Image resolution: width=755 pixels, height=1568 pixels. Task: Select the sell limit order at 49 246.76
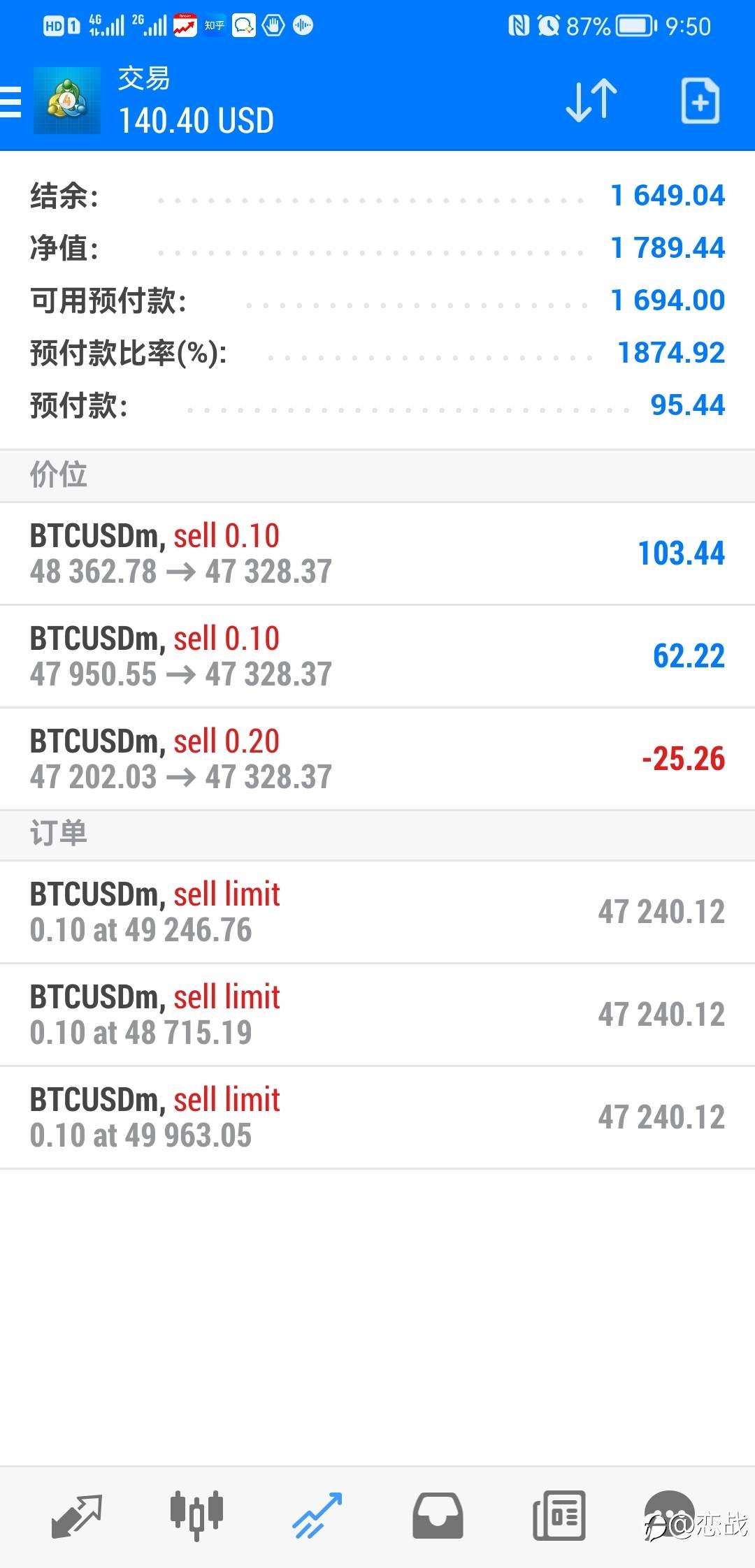tap(377, 912)
